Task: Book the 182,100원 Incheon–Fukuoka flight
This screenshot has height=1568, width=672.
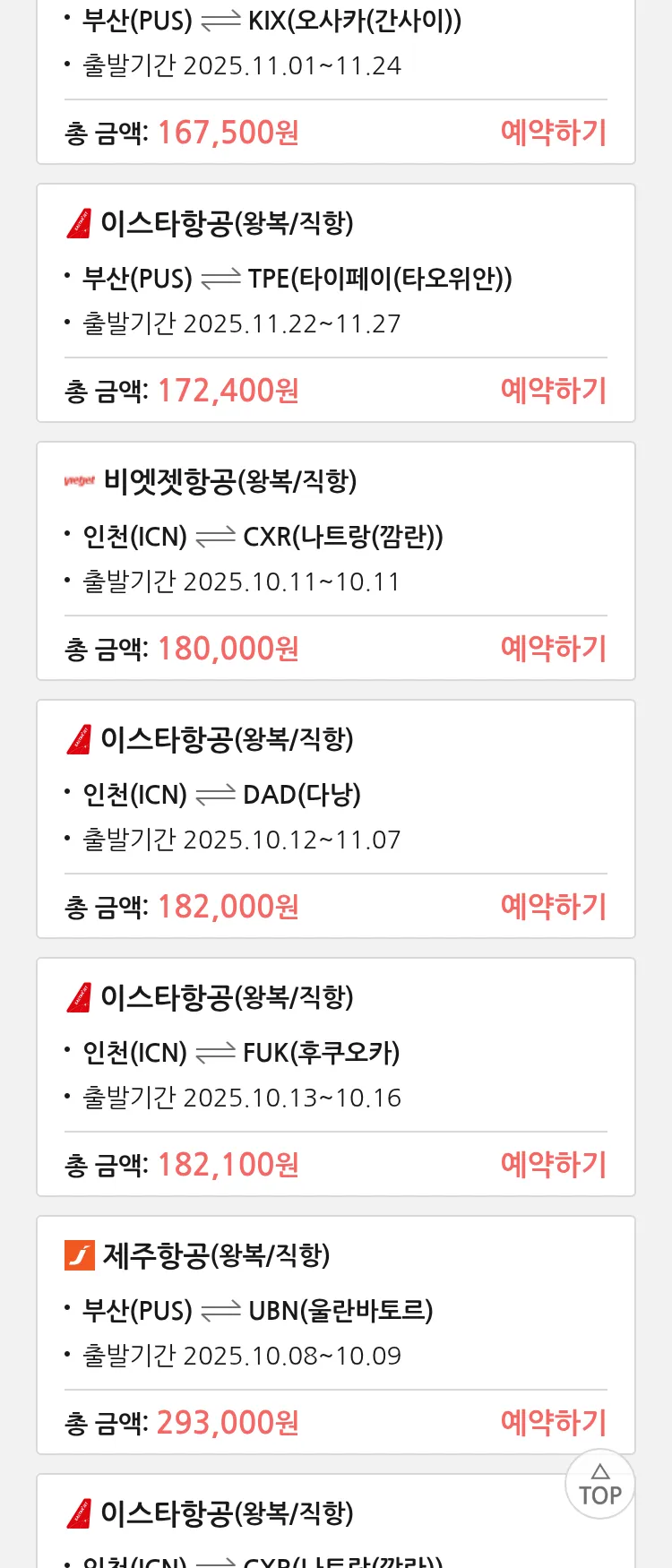Action: [x=553, y=1165]
